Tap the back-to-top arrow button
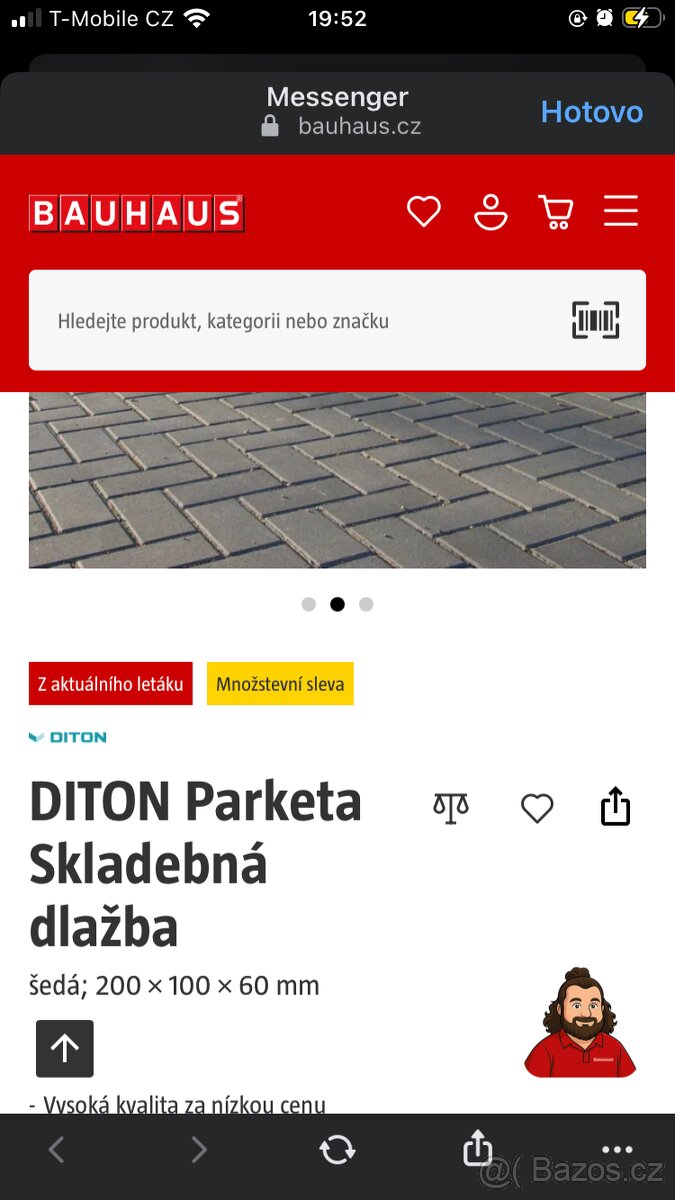Image resolution: width=675 pixels, height=1200 pixels. 65,1048
